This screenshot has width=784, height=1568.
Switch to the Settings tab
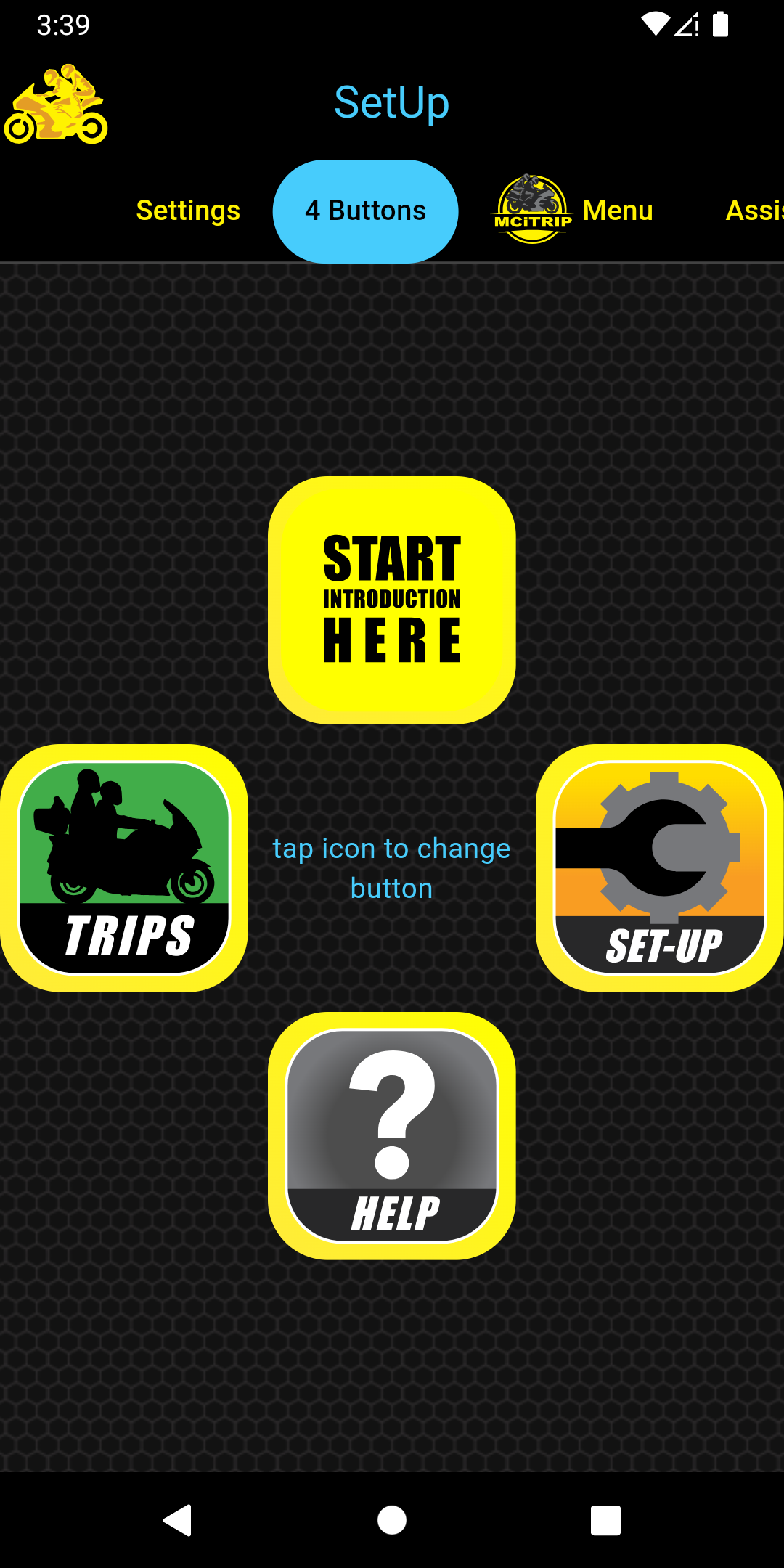[x=188, y=211]
